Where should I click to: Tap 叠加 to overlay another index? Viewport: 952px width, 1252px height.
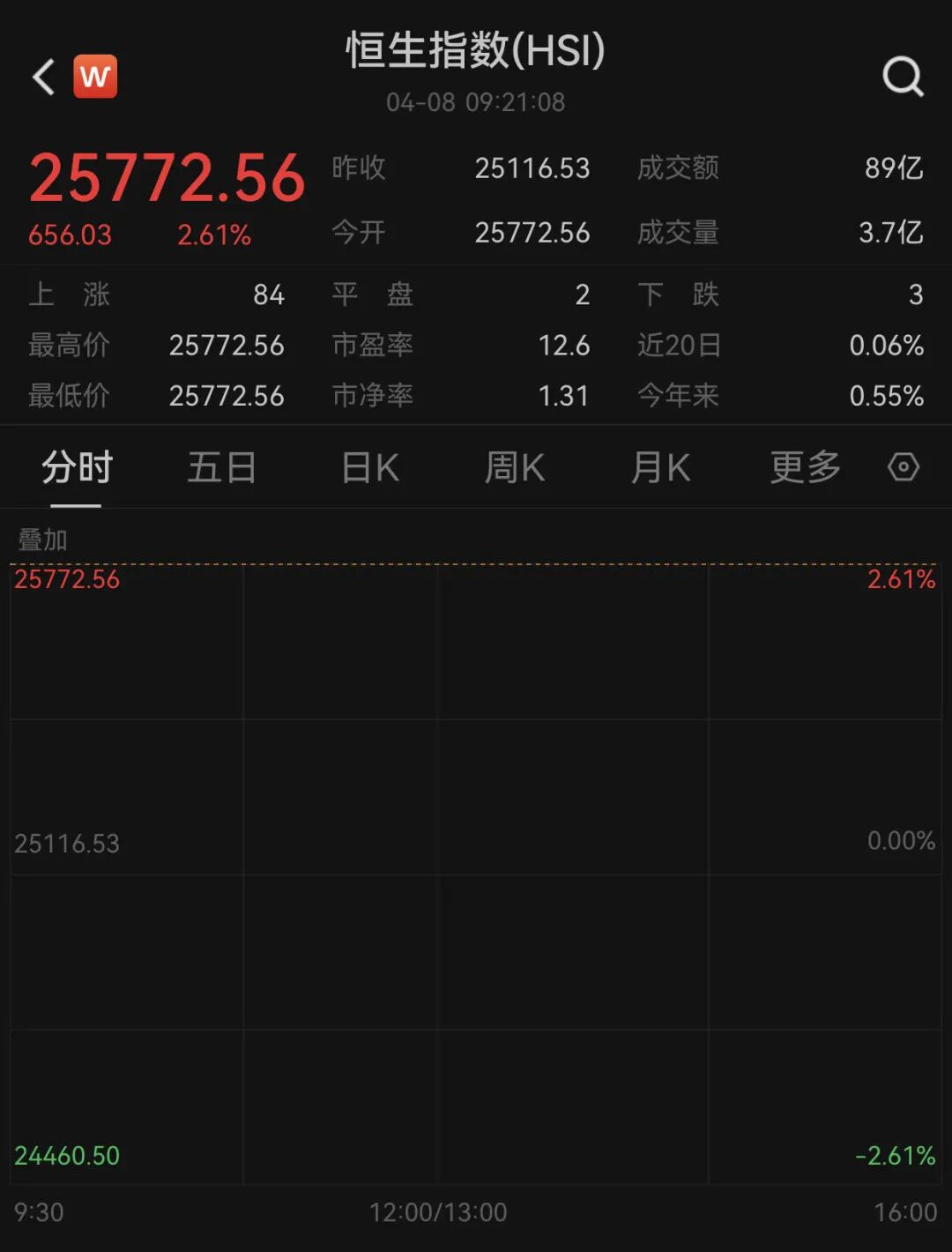coord(42,539)
